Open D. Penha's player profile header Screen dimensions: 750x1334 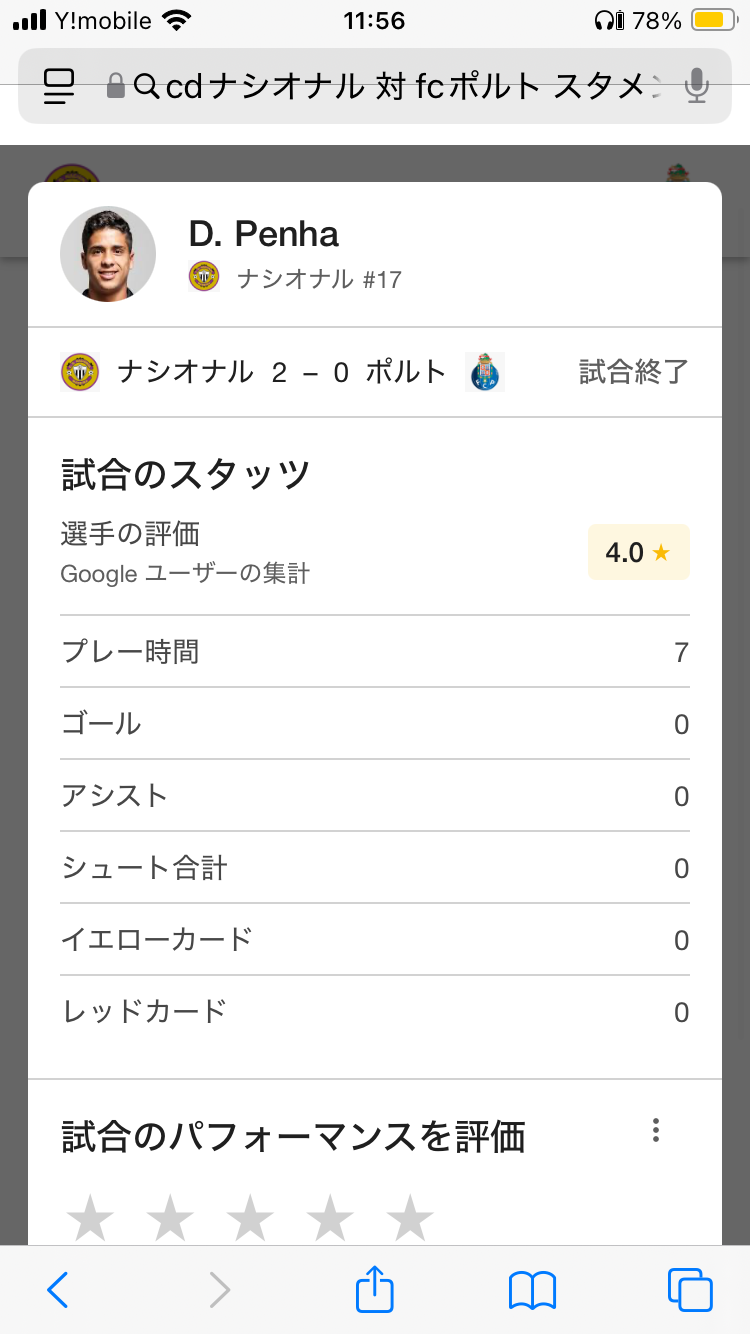point(375,254)
